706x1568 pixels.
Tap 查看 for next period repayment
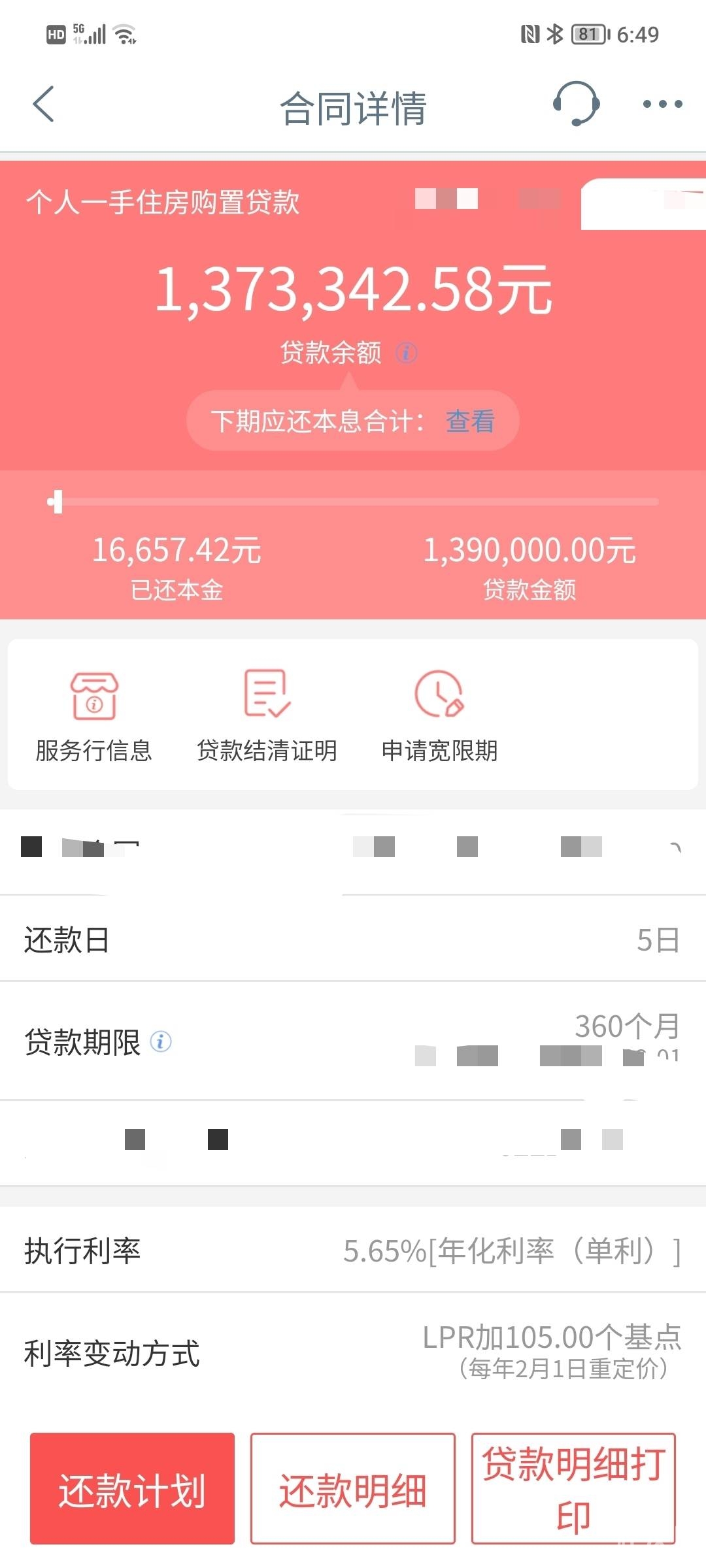pos(470,421)
